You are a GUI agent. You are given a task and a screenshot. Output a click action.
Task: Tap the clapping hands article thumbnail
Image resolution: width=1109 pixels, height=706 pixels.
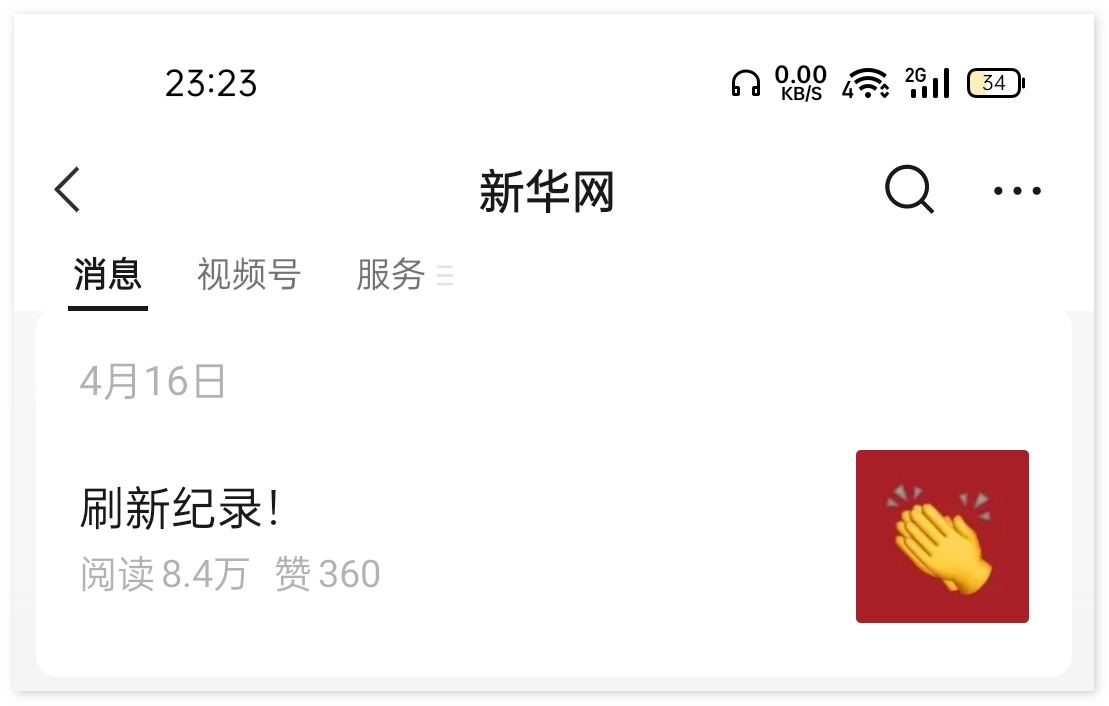(x=942, y=536)
